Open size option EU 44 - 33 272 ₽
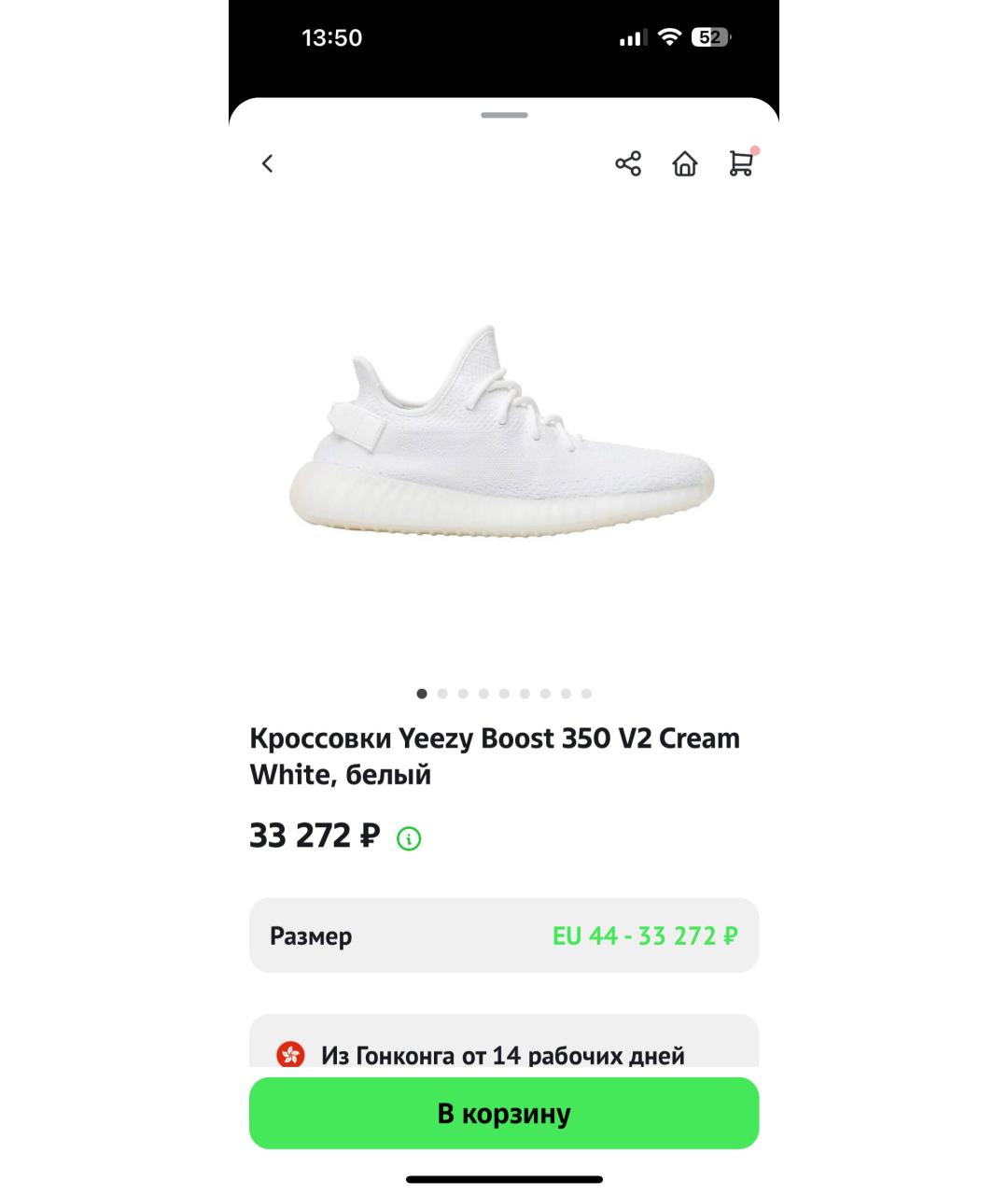 [646, 935]
